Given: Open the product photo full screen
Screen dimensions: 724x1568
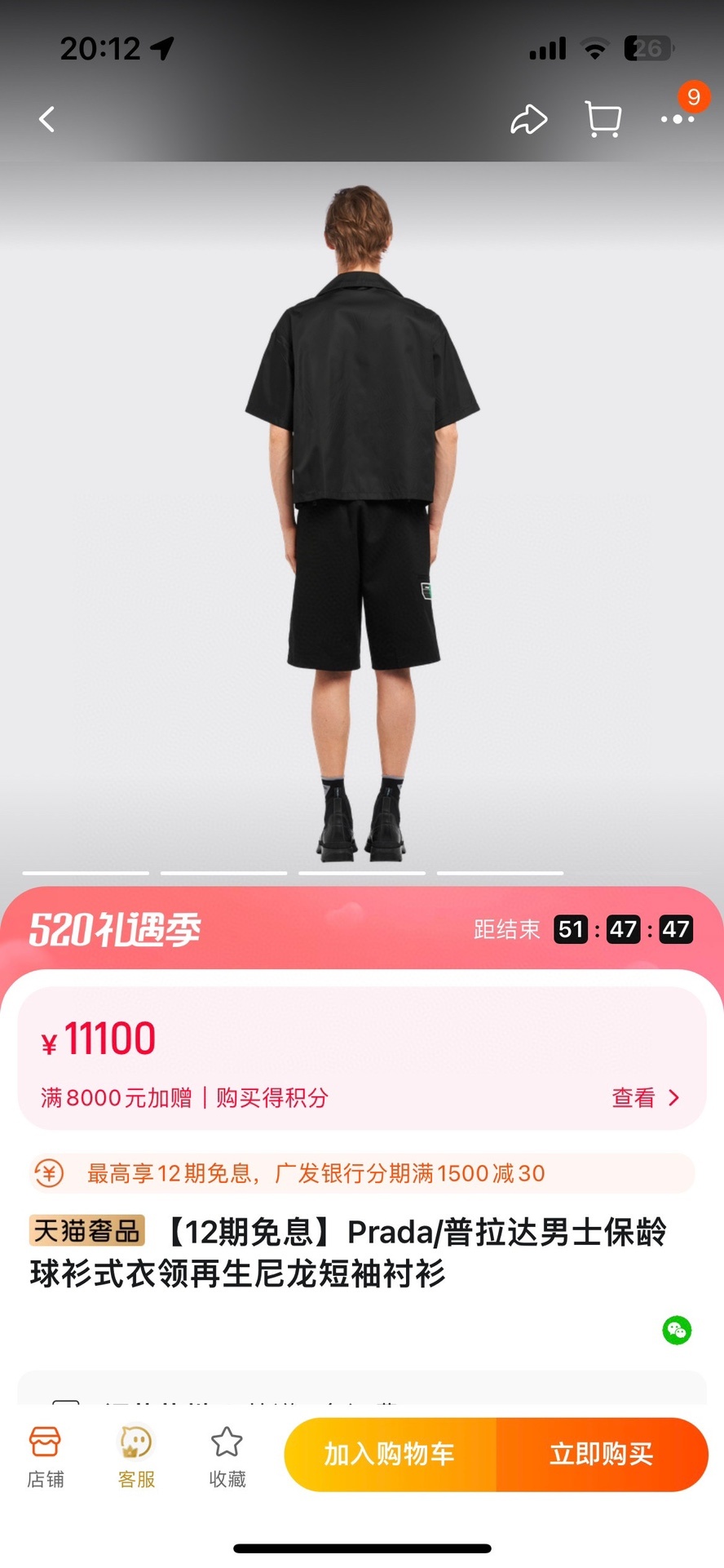Looking at the screenshot, I should click(362, 522).
